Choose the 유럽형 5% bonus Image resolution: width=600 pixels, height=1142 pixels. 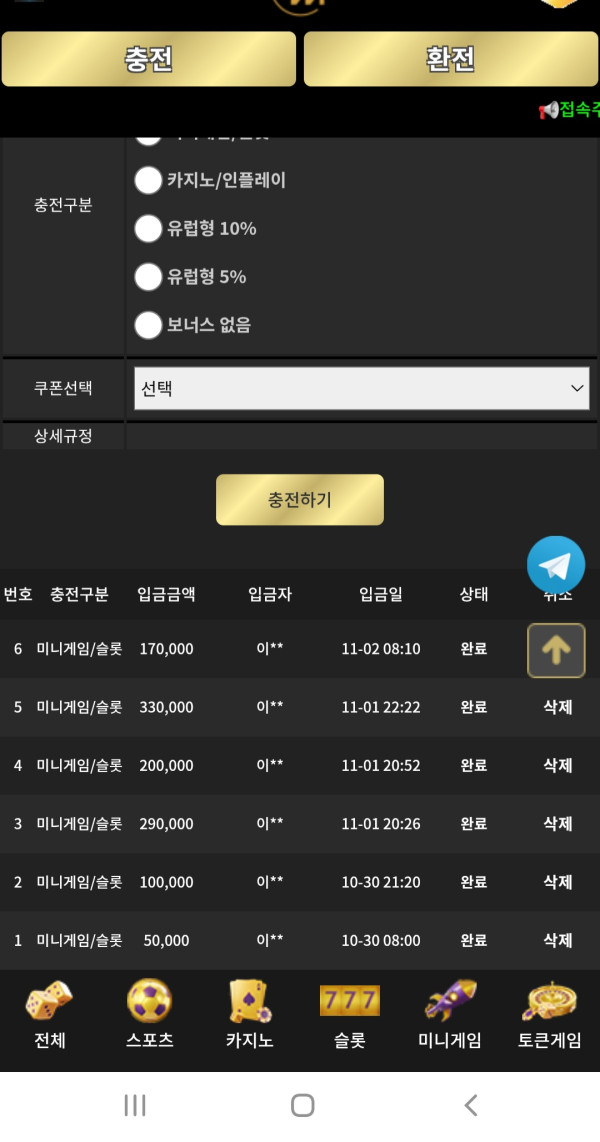(148, 276)
